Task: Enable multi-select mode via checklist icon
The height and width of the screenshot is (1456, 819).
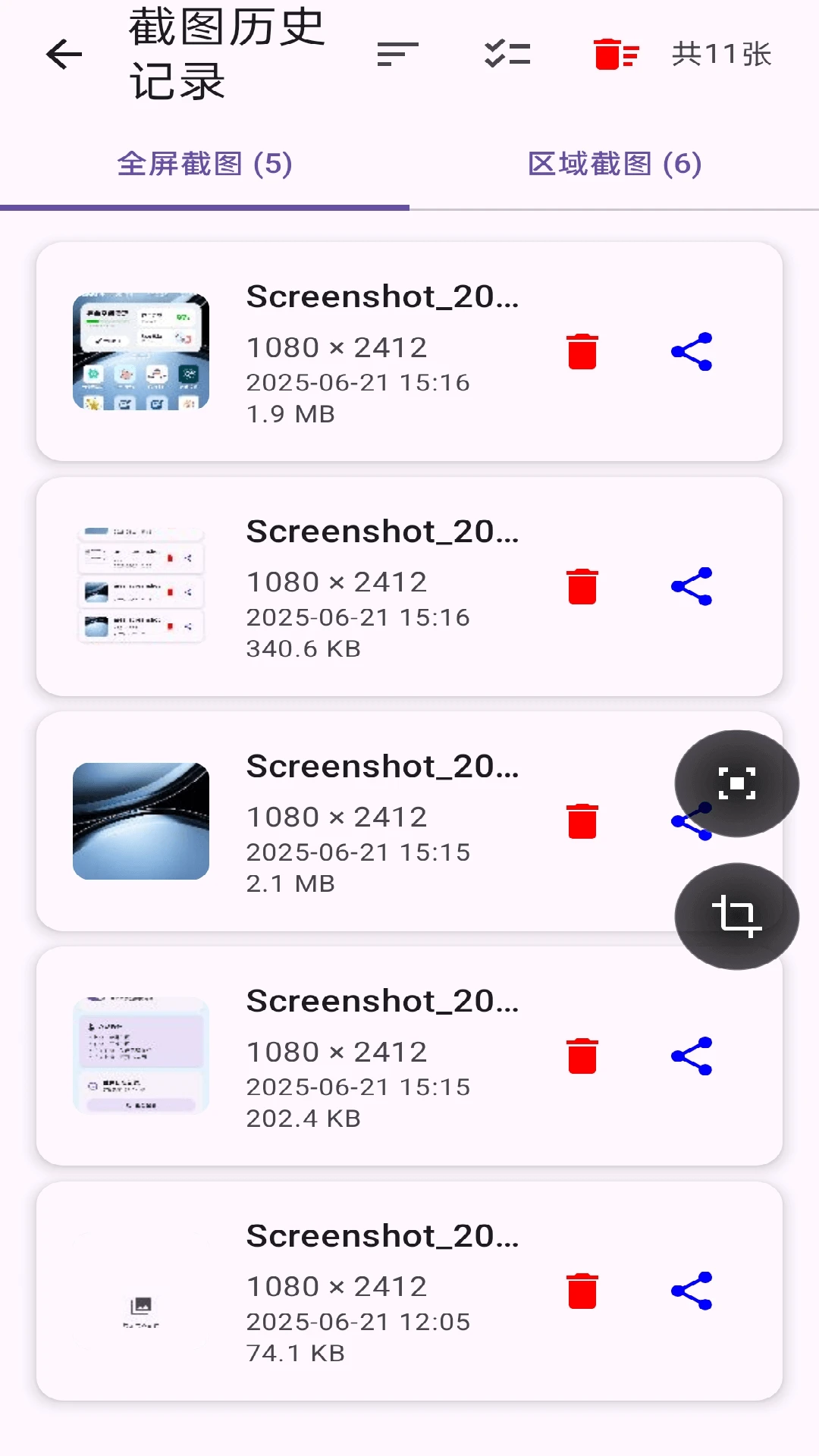Action: coord(506,54)
